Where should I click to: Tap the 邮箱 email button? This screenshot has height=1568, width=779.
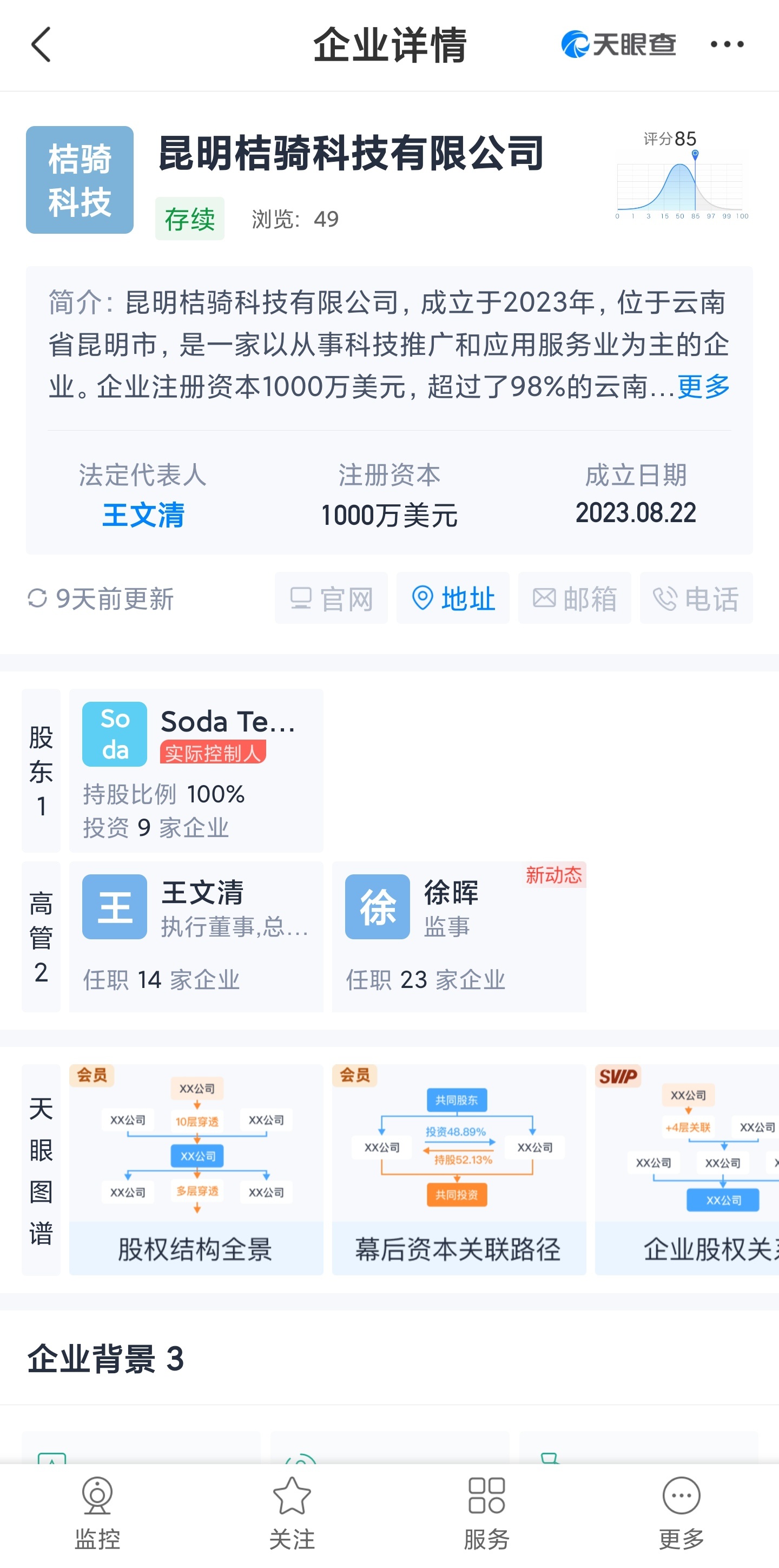[575, 598]
